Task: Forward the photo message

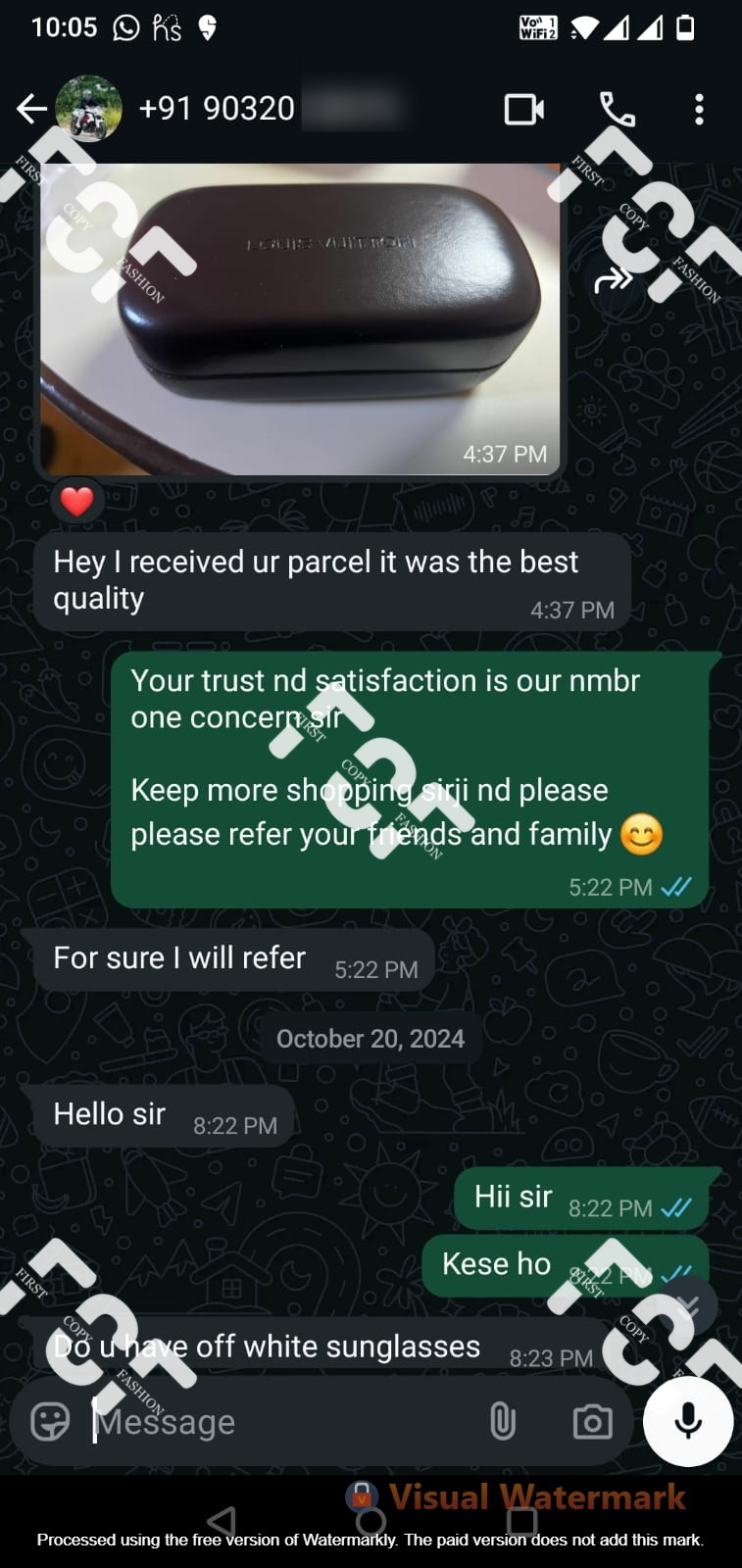Action: point(614,281)
